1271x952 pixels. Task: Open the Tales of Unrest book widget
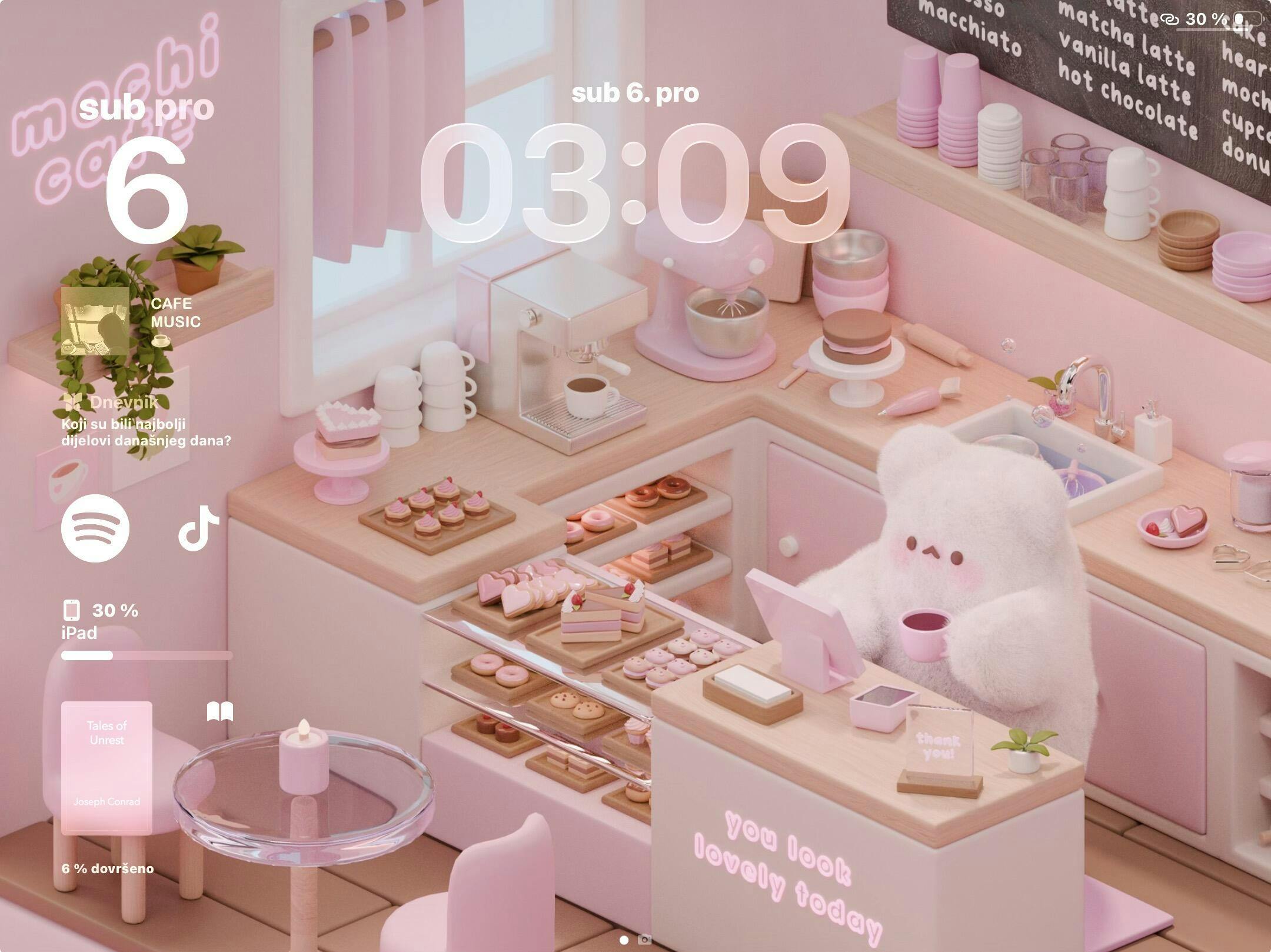107,767
